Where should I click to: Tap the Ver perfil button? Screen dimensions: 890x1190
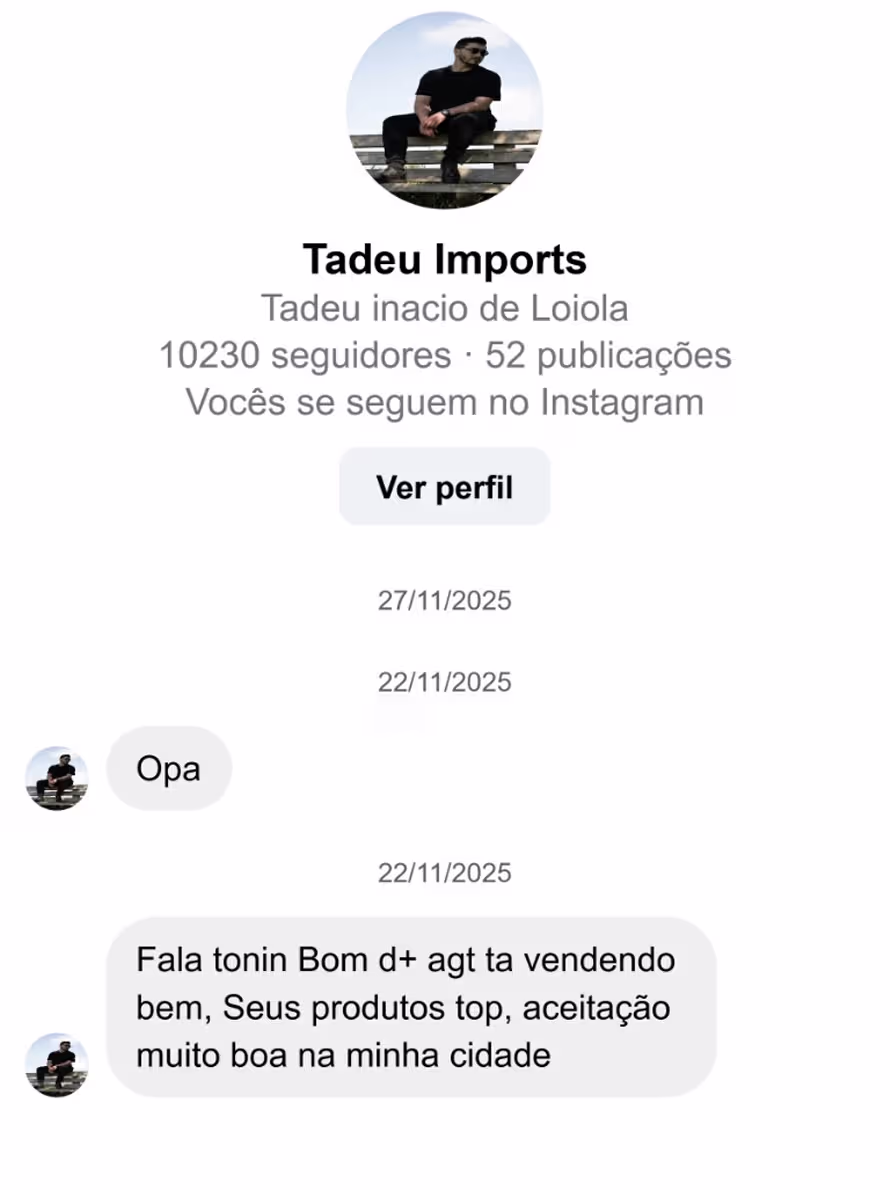[x=444, y=487]
